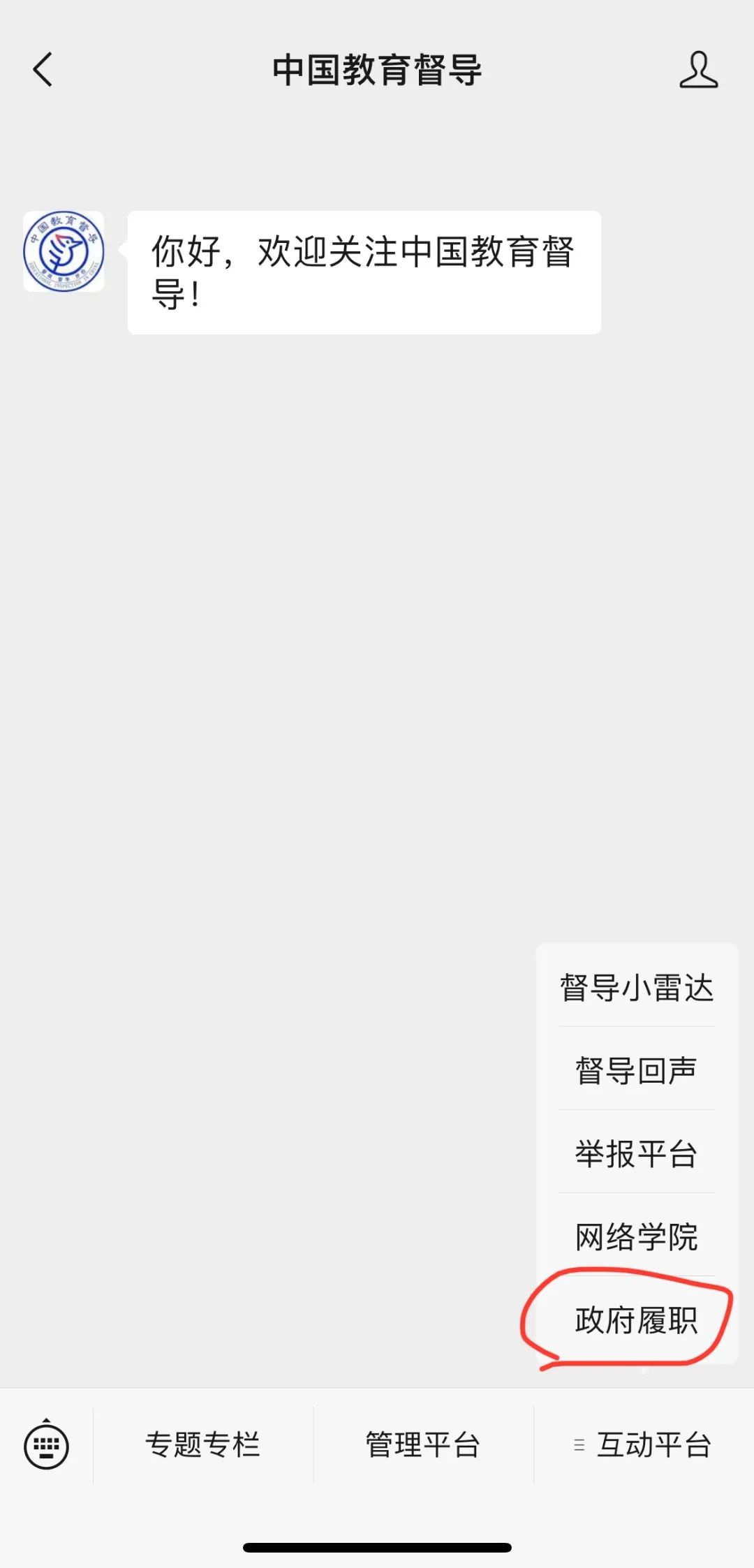Open 举报平台 from the menu

[636, 1153]
